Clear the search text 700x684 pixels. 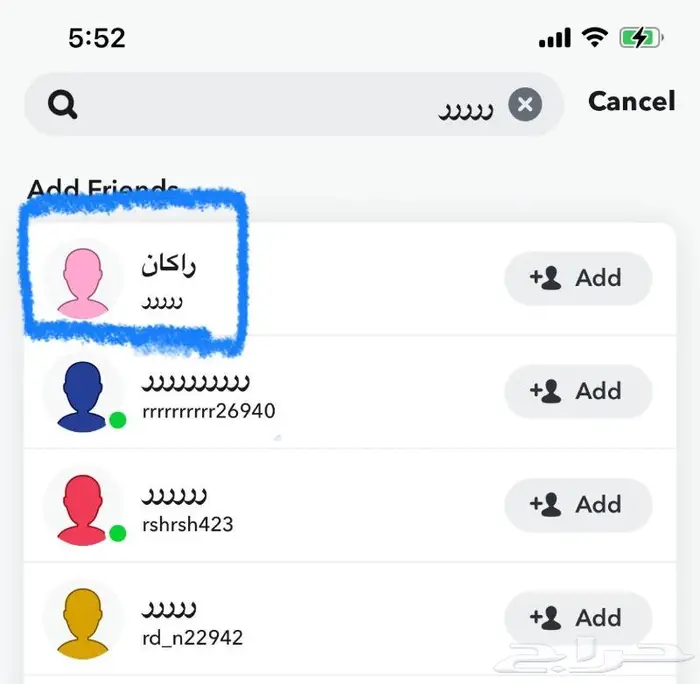525,104
